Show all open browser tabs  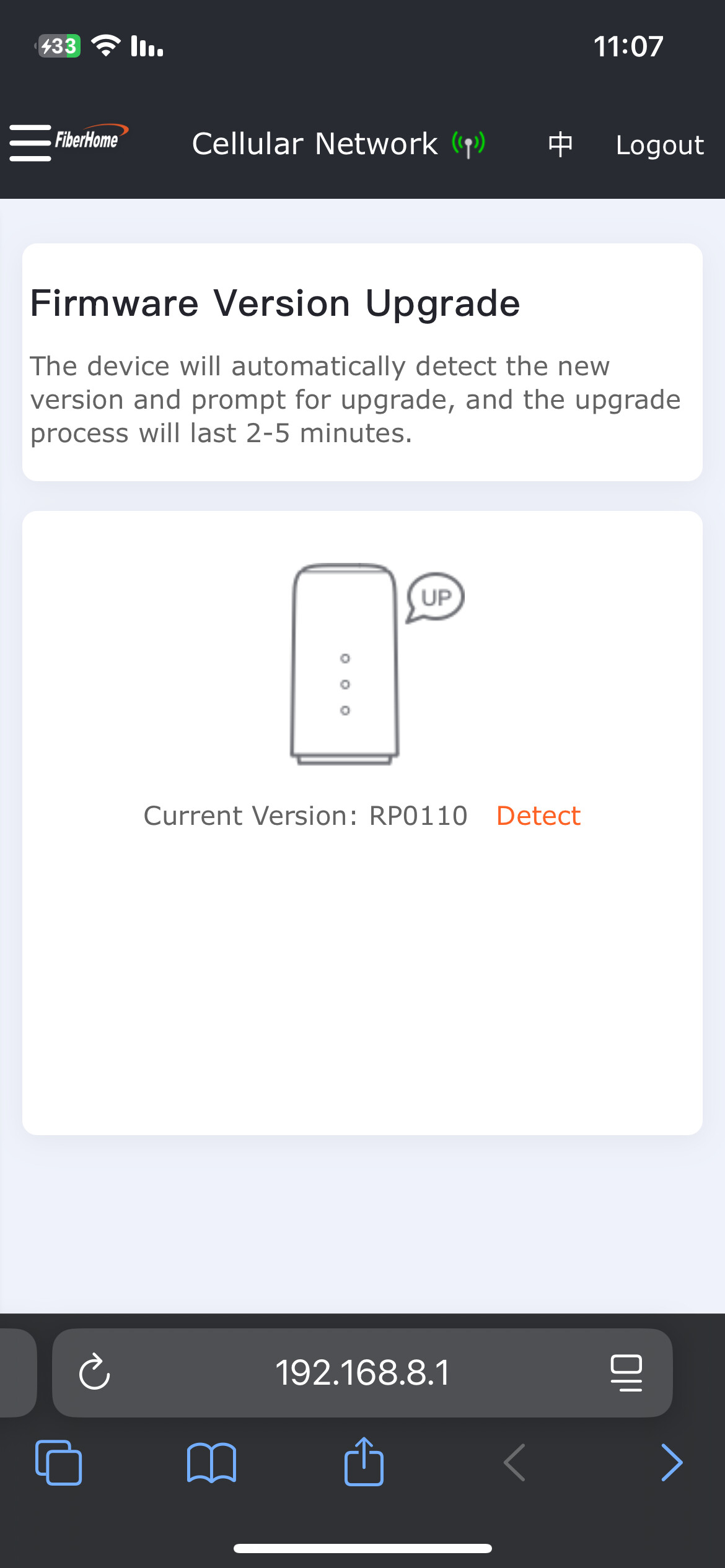coord(59,1463)
